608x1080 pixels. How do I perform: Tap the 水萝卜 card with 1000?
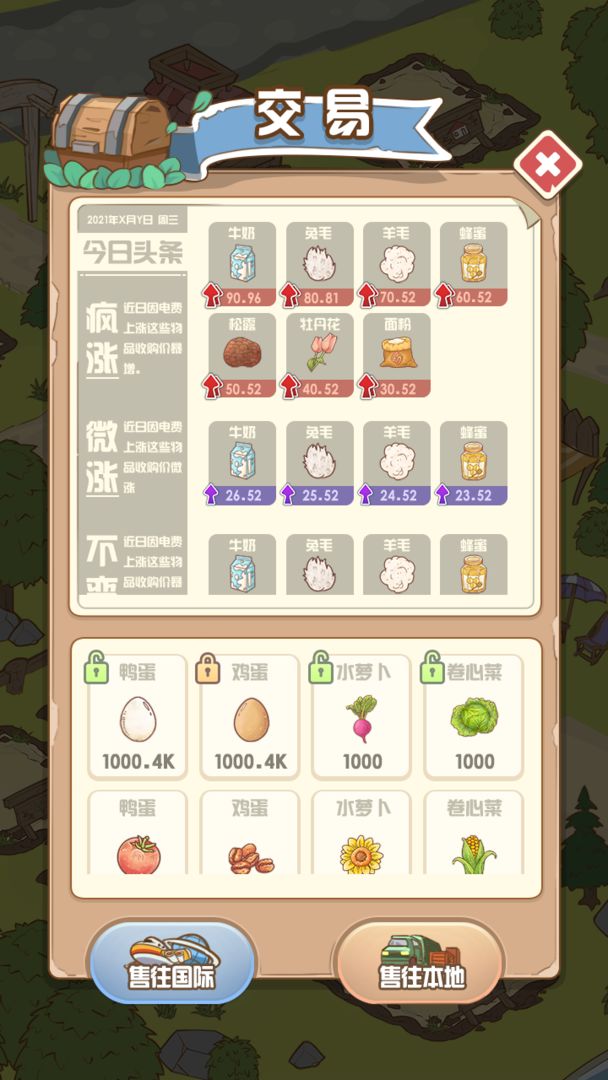pyautogui.click(x=362, y=718)
